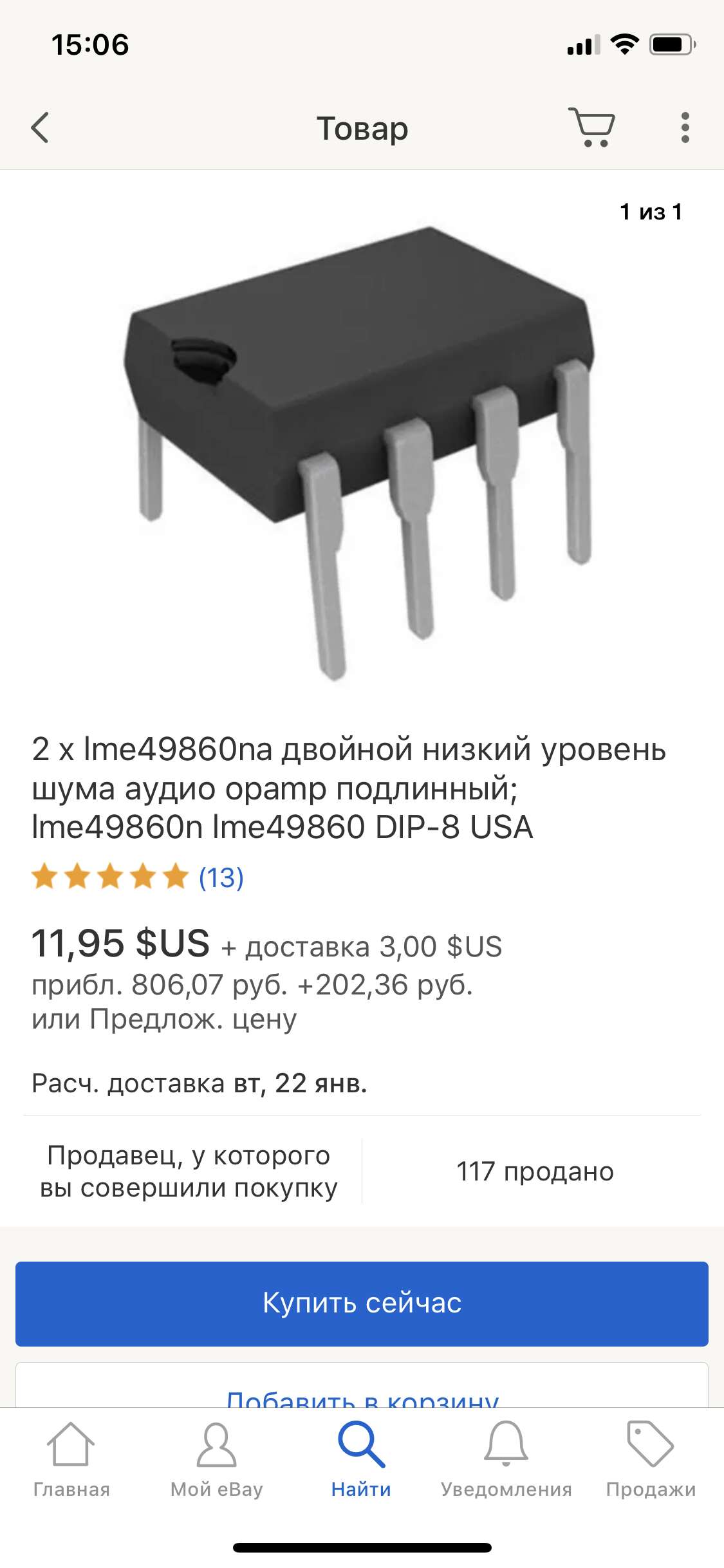This screenshot has height=1568, width=724.
Task: Open the Уведомления tab
Action: point(506,1461)
